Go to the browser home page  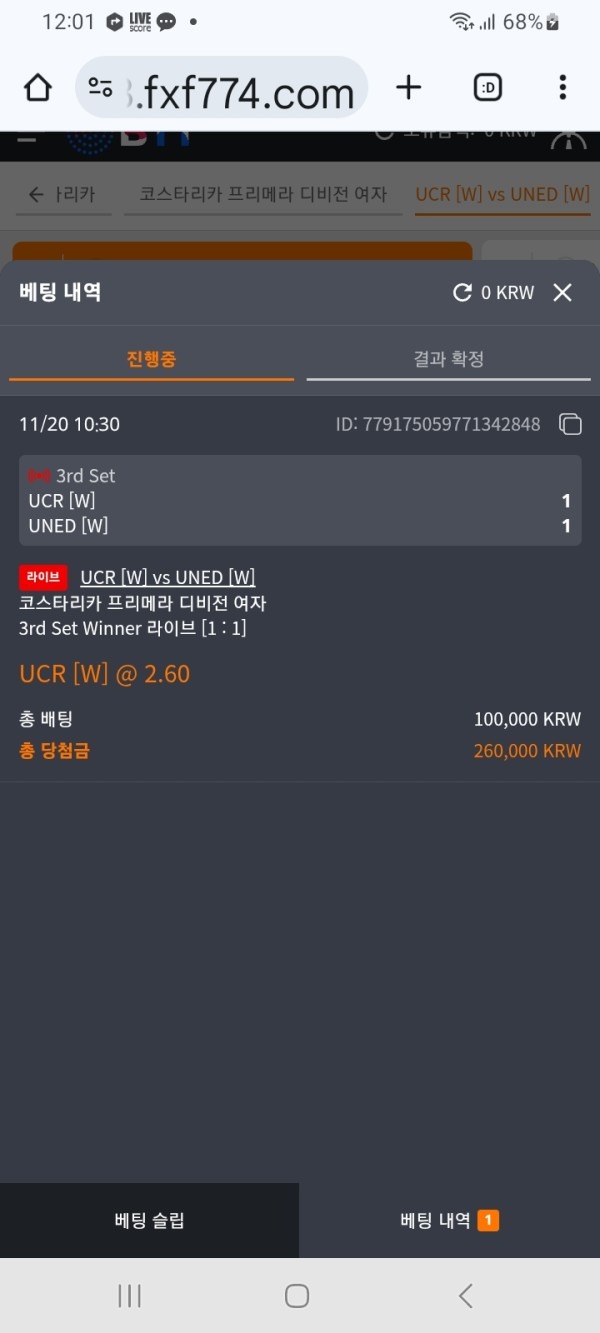(x=38, y=88)
